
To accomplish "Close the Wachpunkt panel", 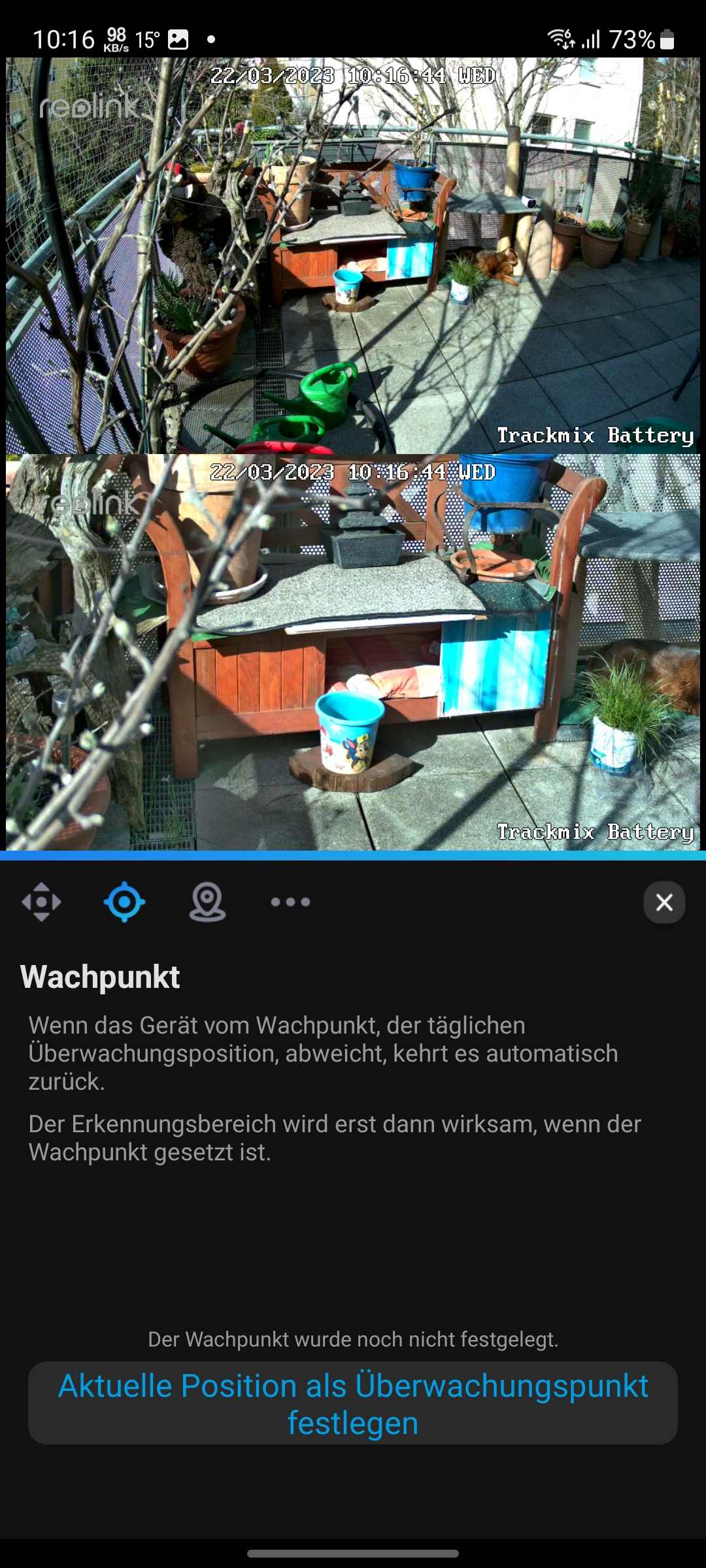I will tap(664, 902).
